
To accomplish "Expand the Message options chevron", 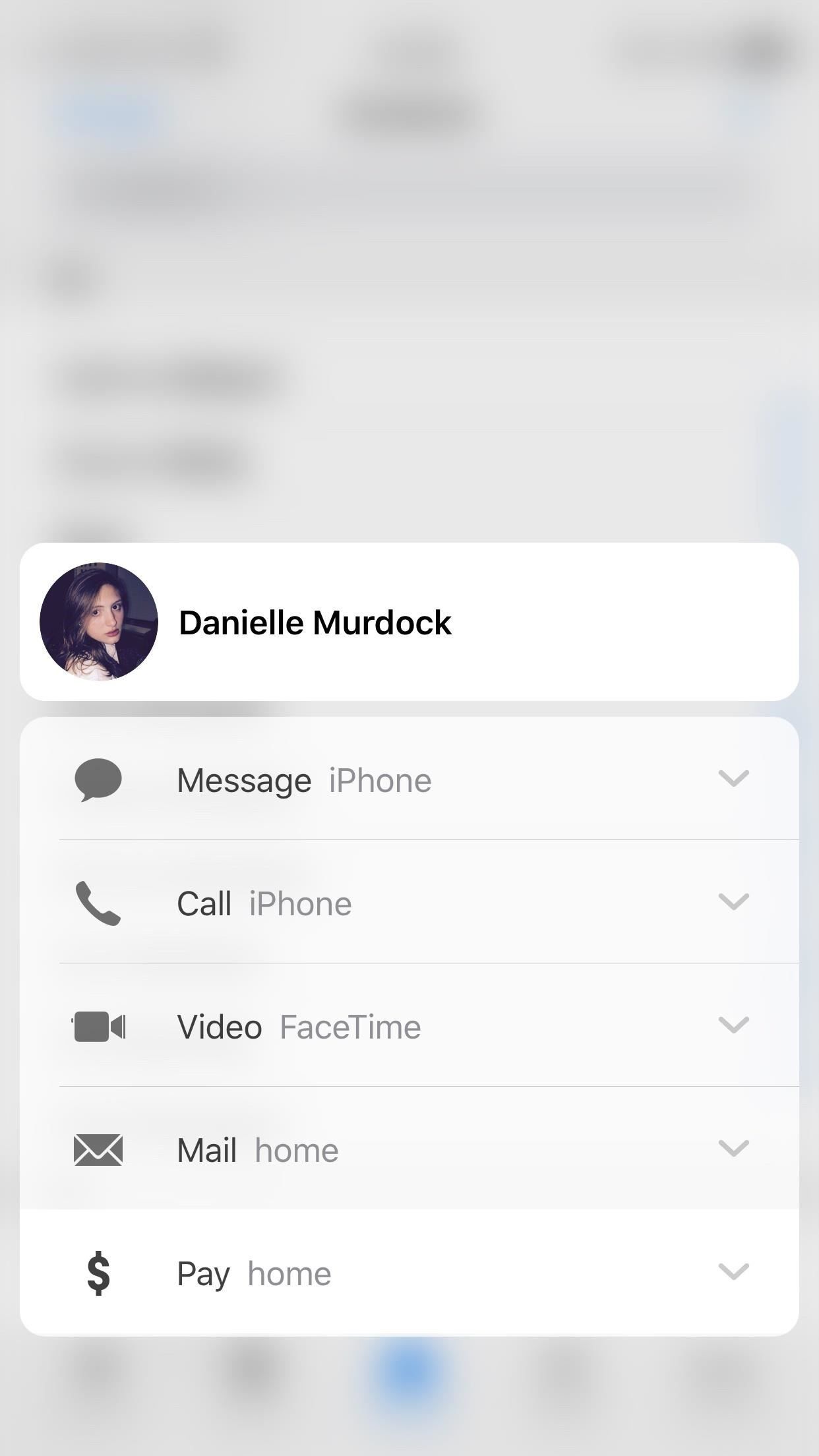I will coord(733,779).
